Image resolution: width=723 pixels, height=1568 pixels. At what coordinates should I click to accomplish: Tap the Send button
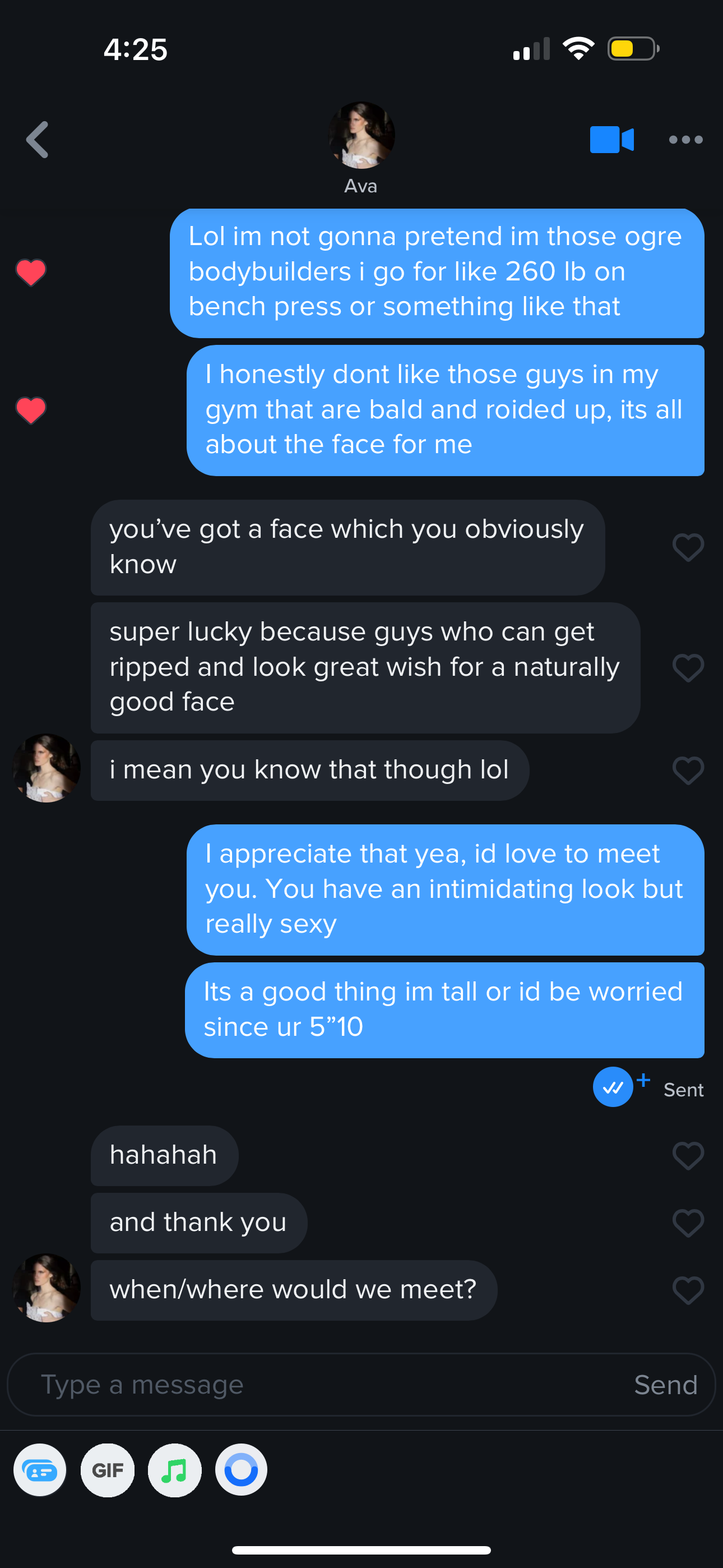665,1385
